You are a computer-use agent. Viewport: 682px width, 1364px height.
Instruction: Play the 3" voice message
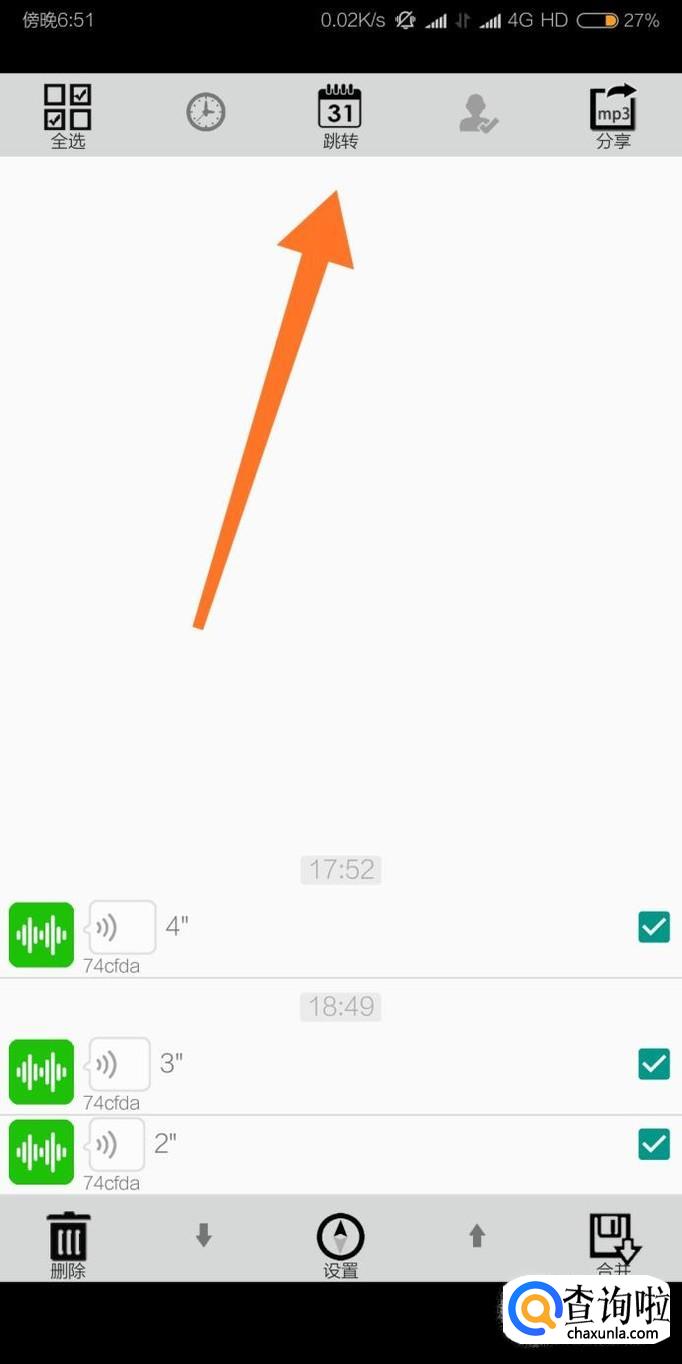coord(119,1064)
